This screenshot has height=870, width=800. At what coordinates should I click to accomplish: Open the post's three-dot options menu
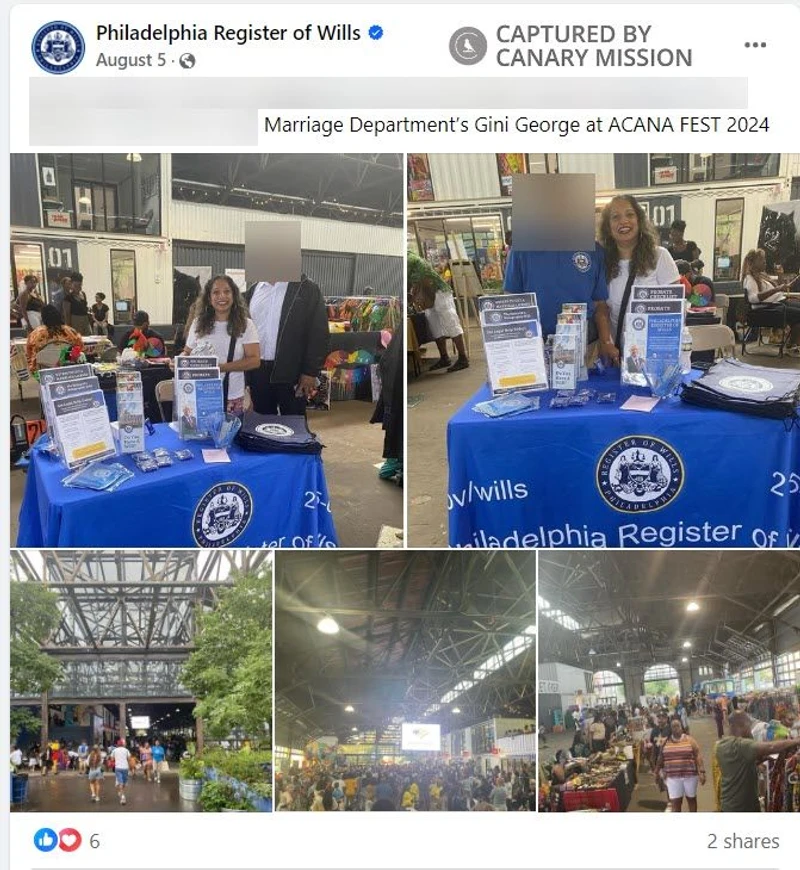point(755,45)
